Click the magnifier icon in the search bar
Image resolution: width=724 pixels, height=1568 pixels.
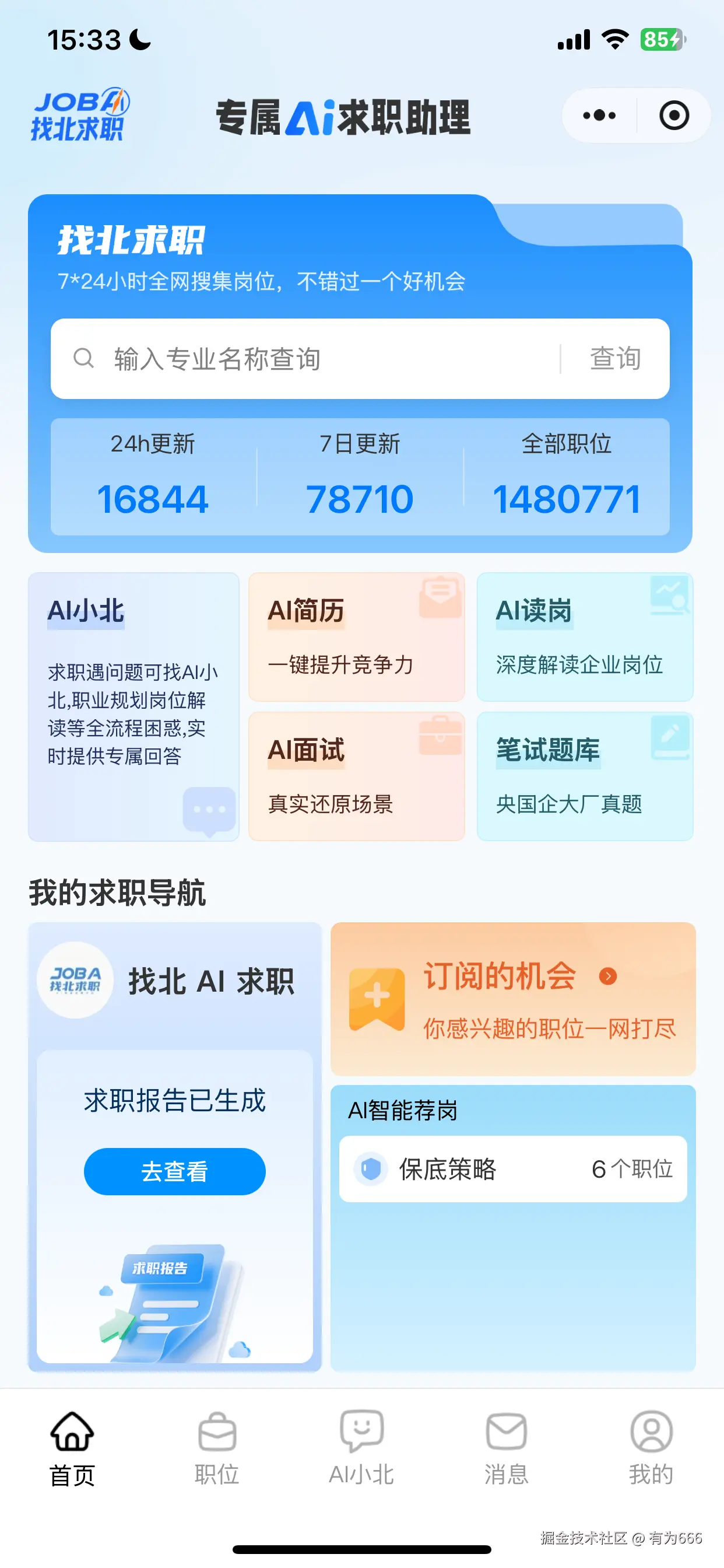point(85,359)
